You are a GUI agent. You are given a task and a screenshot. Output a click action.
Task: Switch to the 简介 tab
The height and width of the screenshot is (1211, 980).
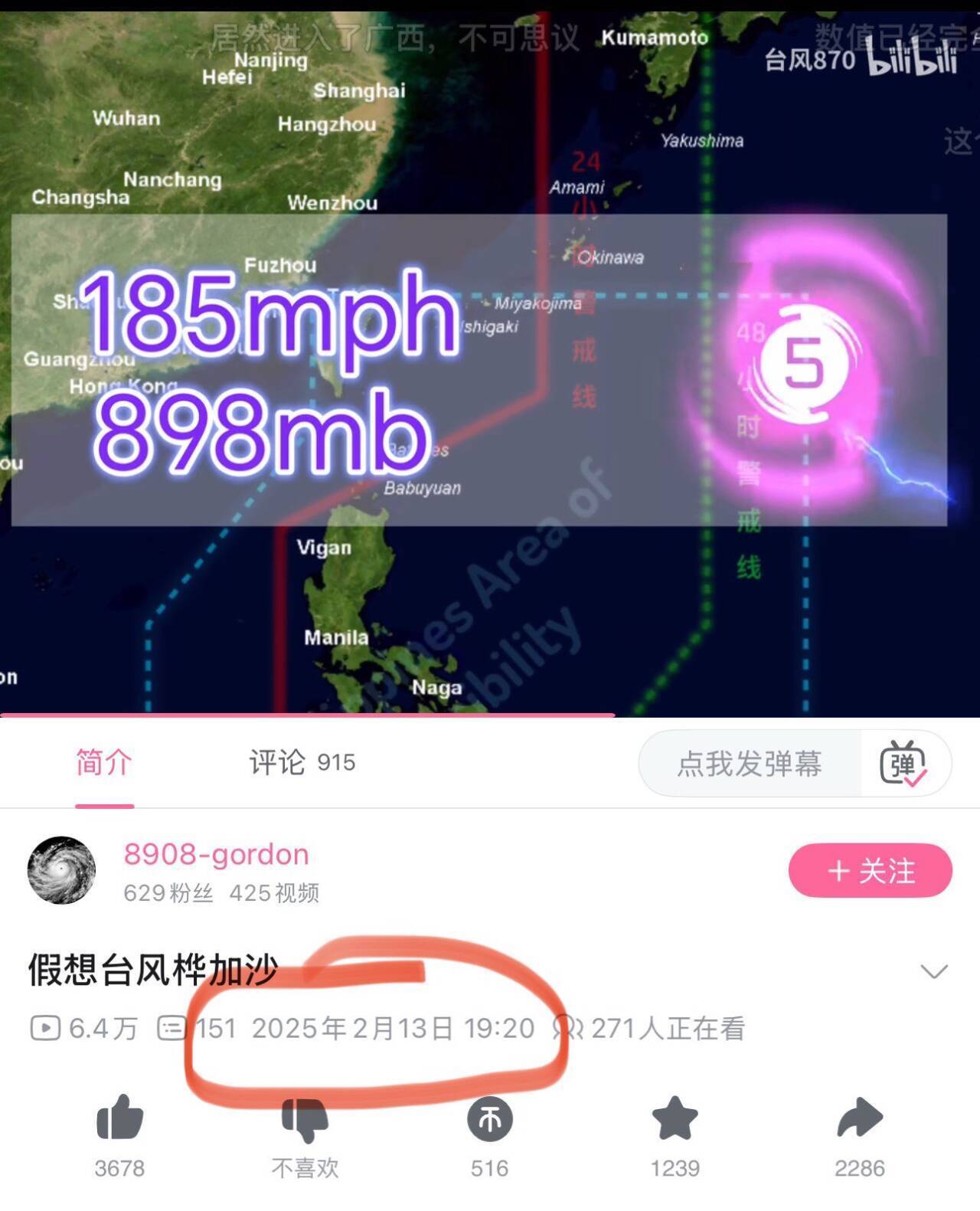[x=104, y=762]
